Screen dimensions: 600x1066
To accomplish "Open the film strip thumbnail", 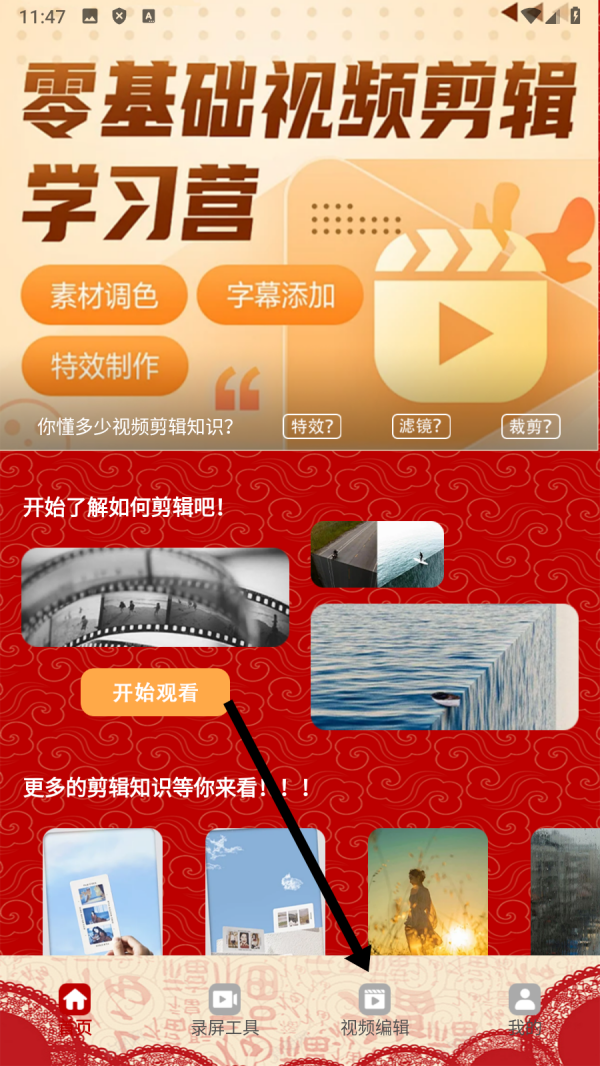I will pyautogui.click(x=155, y=597).
